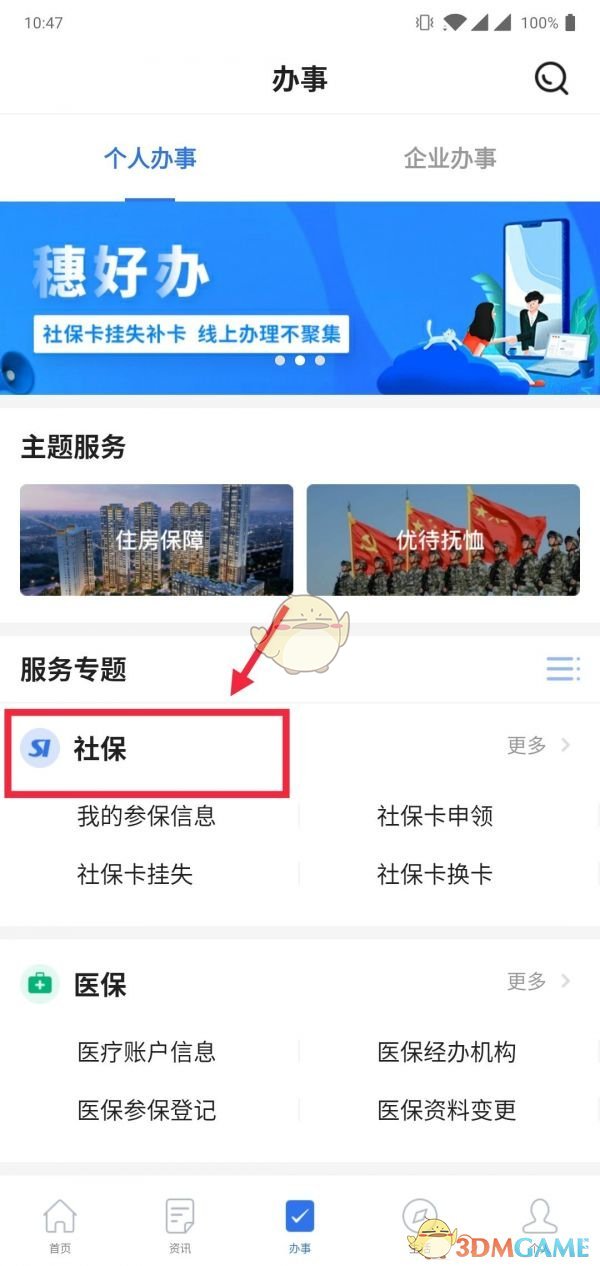Tap the list view icon beside 服务专题

562,669
